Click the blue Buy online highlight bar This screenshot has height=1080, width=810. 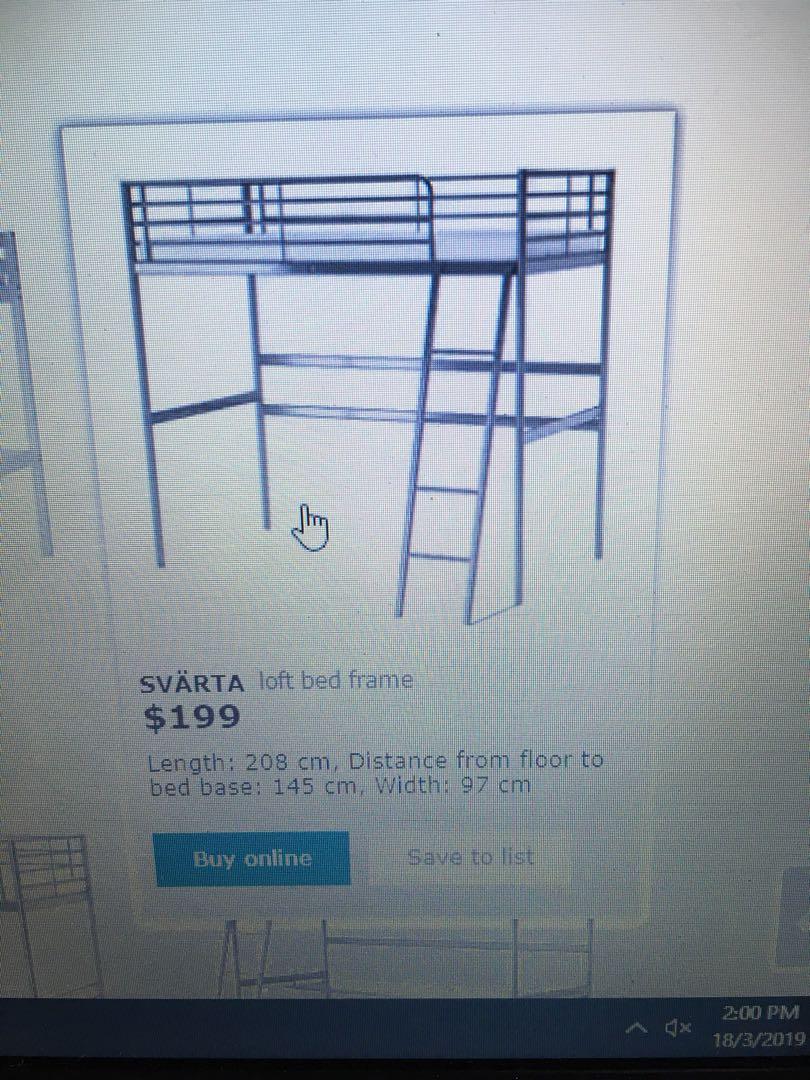click(x=252, y=859)
